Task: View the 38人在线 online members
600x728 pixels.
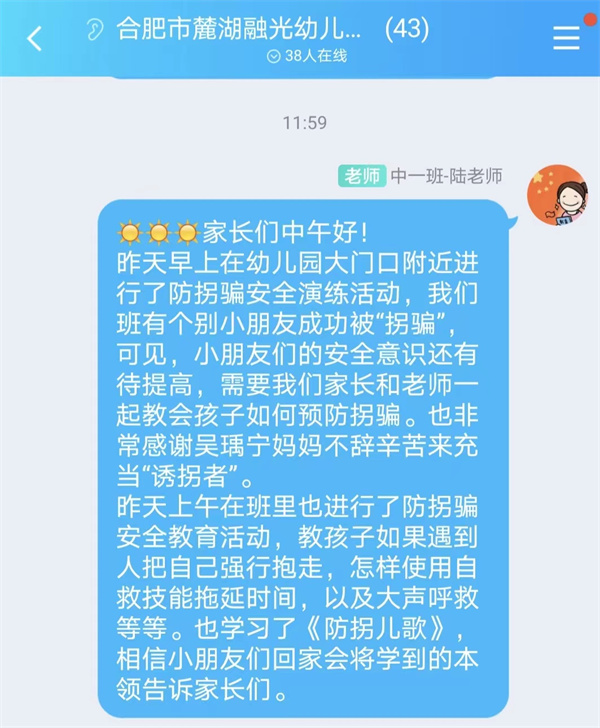Action: click(x=308, y=56)
